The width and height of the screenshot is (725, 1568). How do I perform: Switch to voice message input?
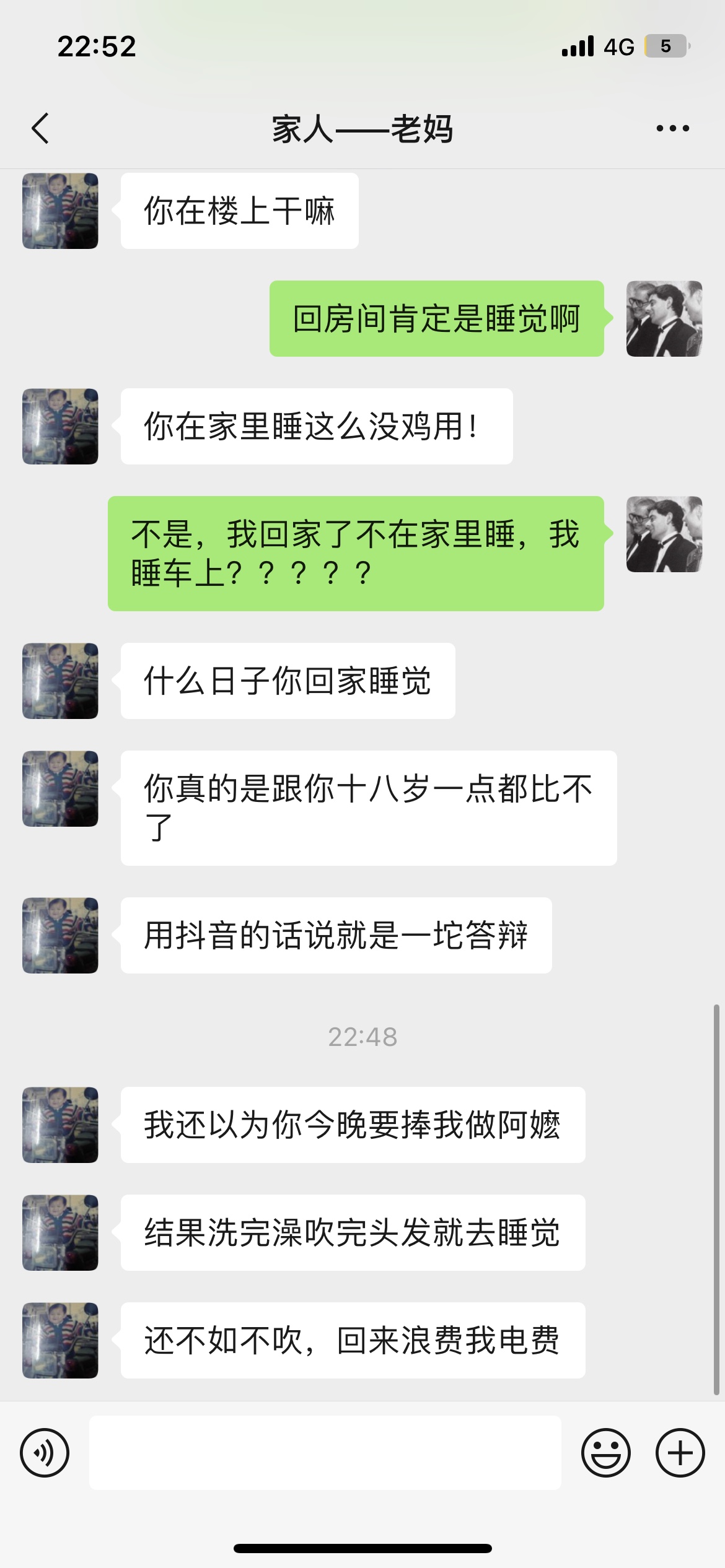point(45,1453)
